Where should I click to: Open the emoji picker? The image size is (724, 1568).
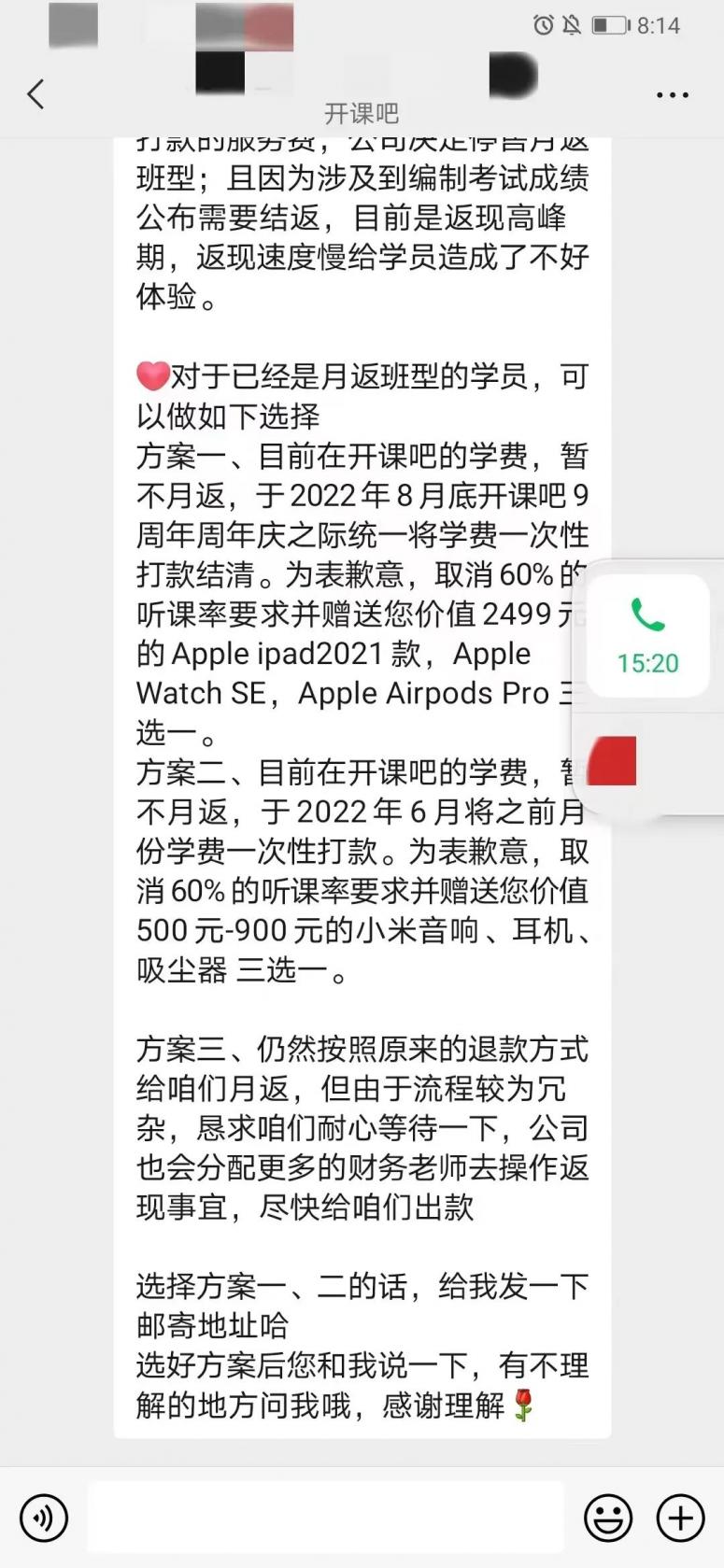[608, 1518]
